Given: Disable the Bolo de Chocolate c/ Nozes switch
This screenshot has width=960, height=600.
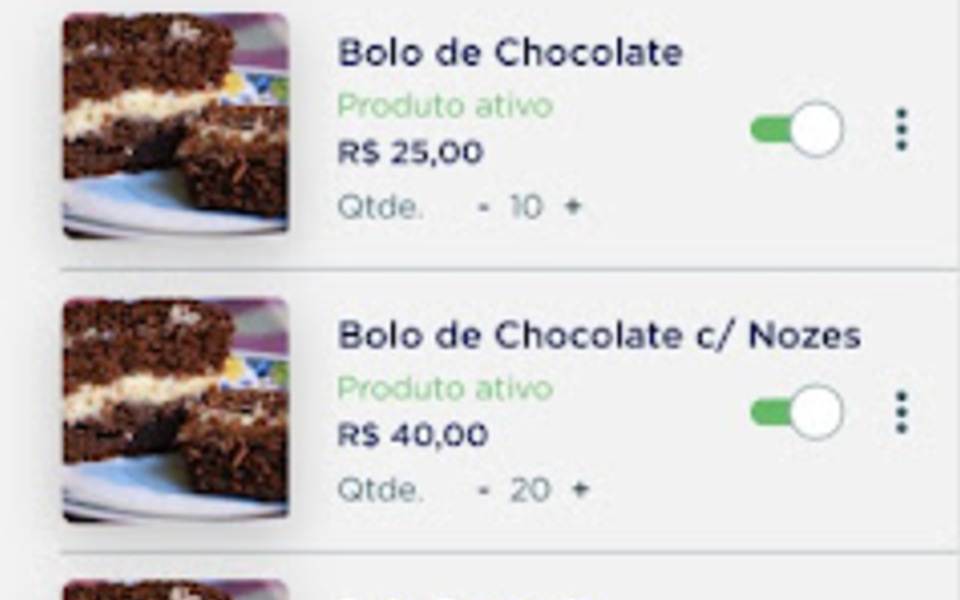Looking at the screenshot, I should (x=797, y=412).
